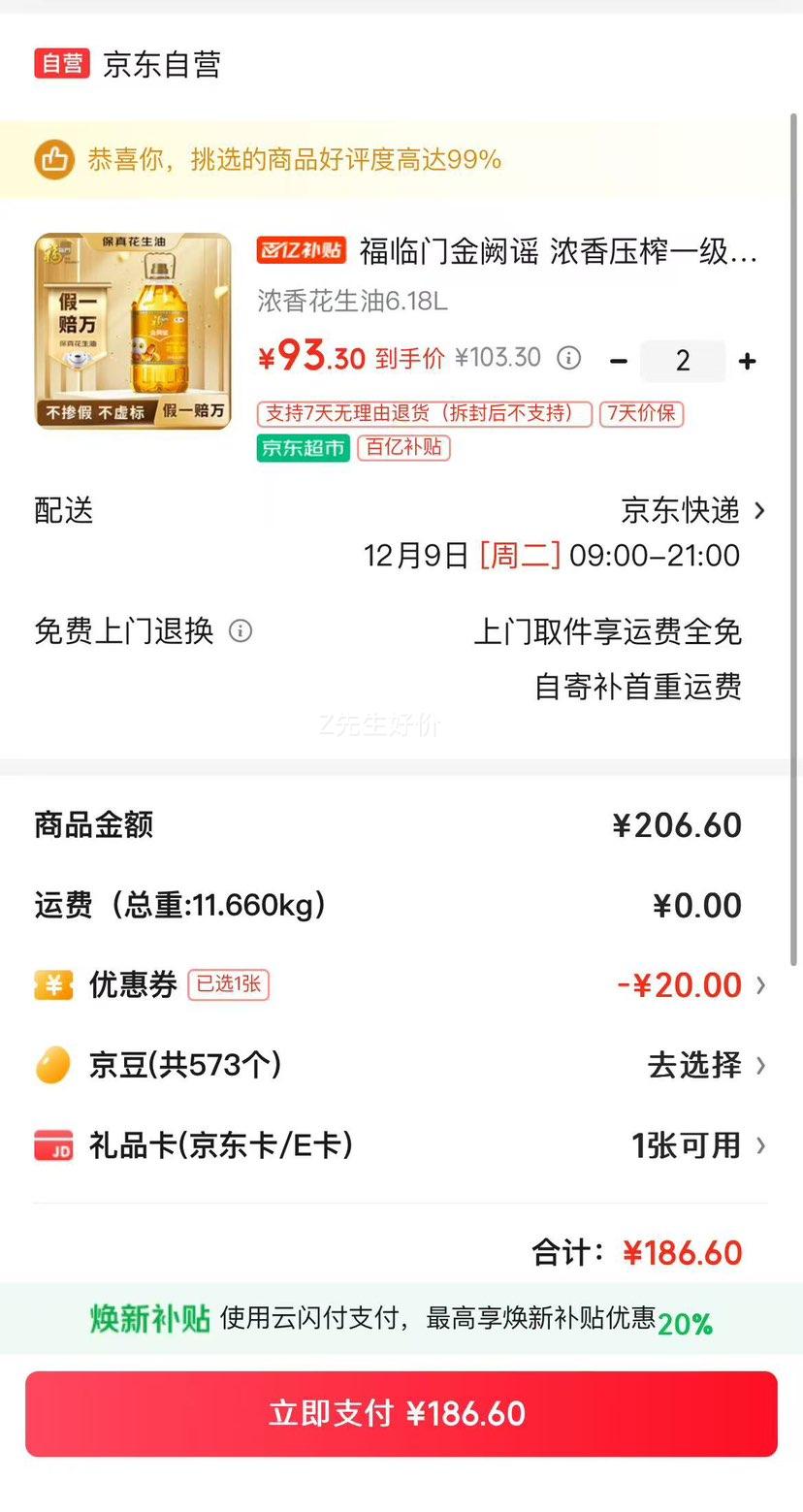
Task: Click the coupon ¥ icon
Action: [53, 984]
